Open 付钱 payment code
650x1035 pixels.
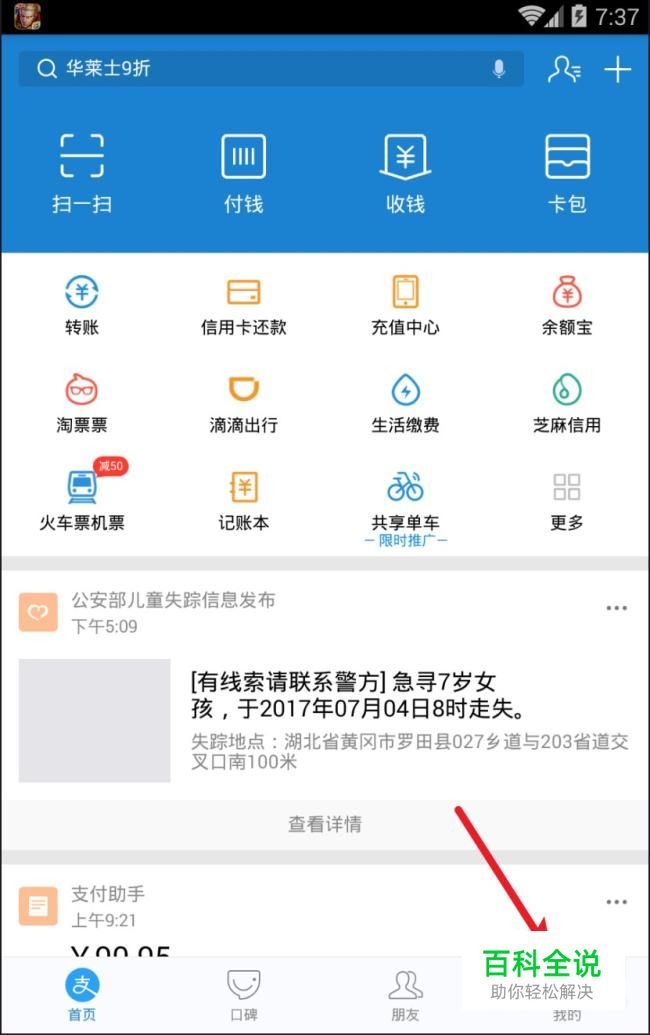pos(243,173)
